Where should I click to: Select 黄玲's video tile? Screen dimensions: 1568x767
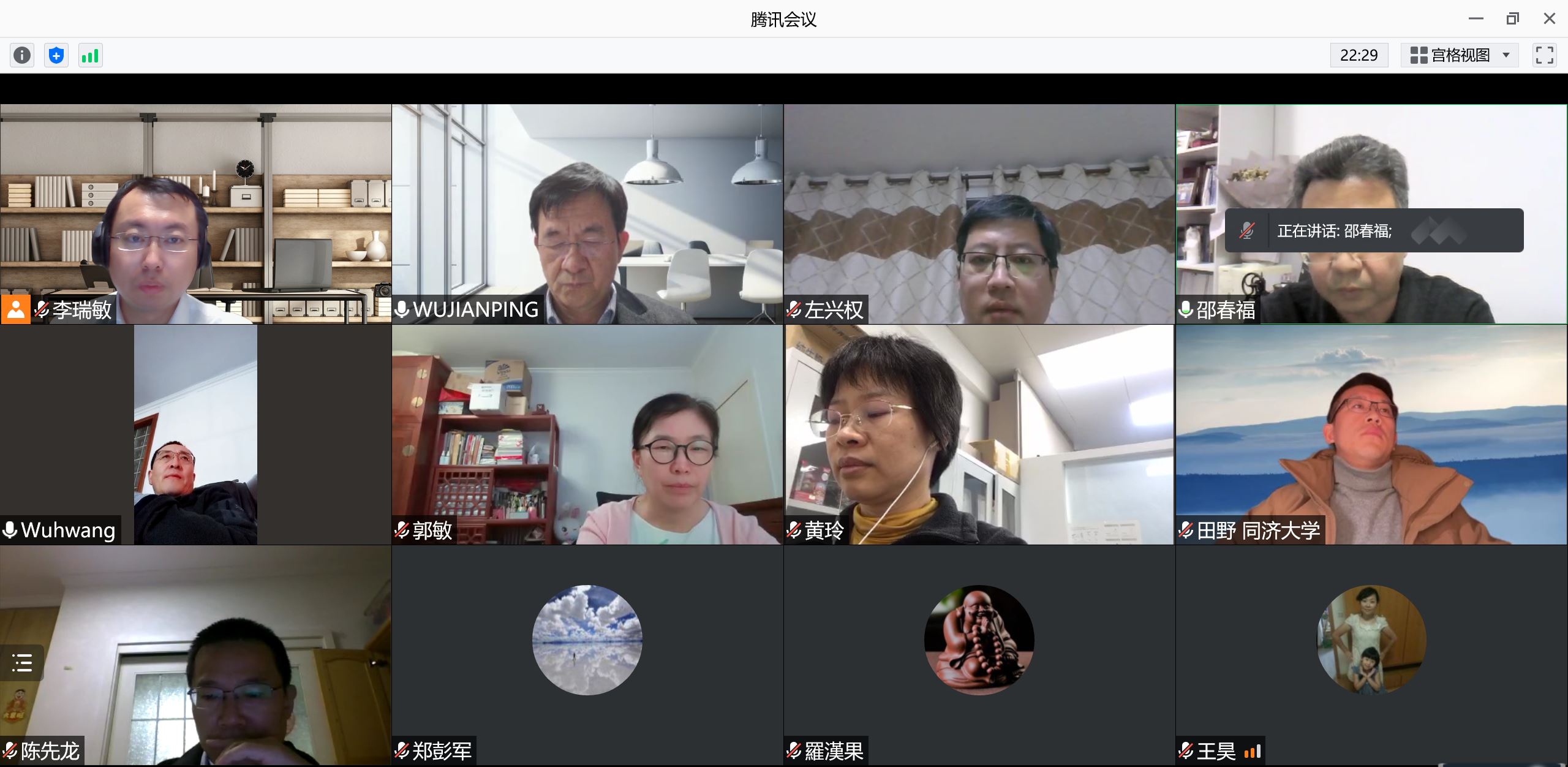979,435
